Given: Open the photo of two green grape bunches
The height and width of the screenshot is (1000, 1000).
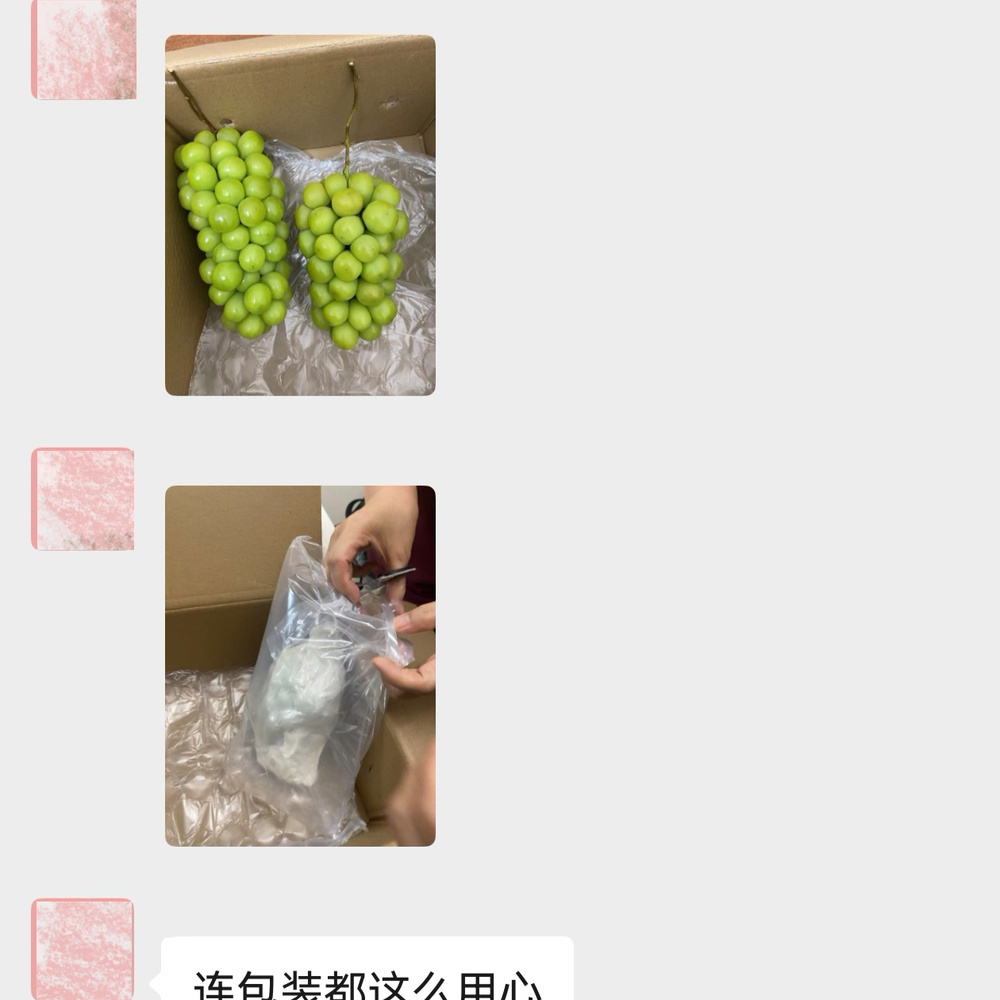Looking at the screenshot, I should [300, 215].
